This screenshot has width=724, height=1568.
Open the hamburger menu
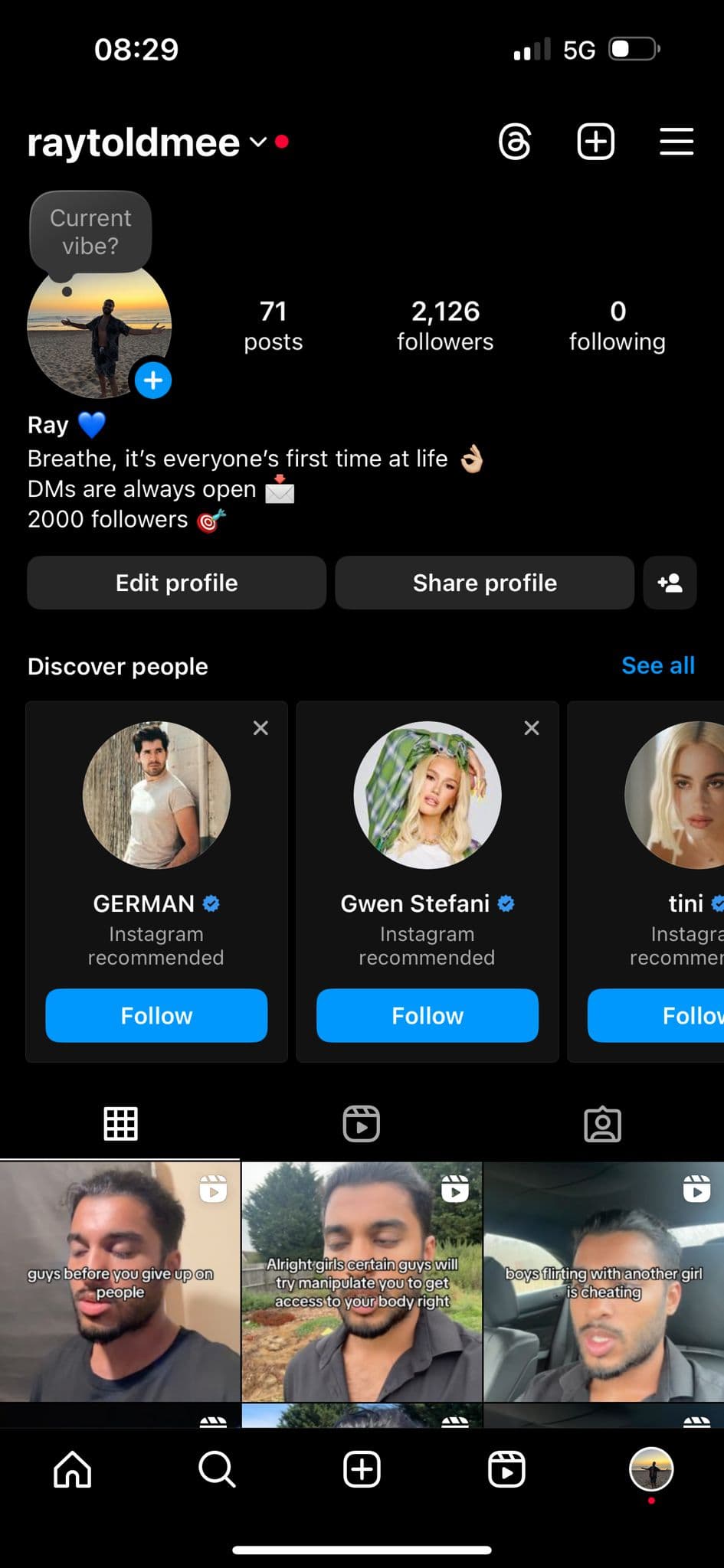[676, 142]
